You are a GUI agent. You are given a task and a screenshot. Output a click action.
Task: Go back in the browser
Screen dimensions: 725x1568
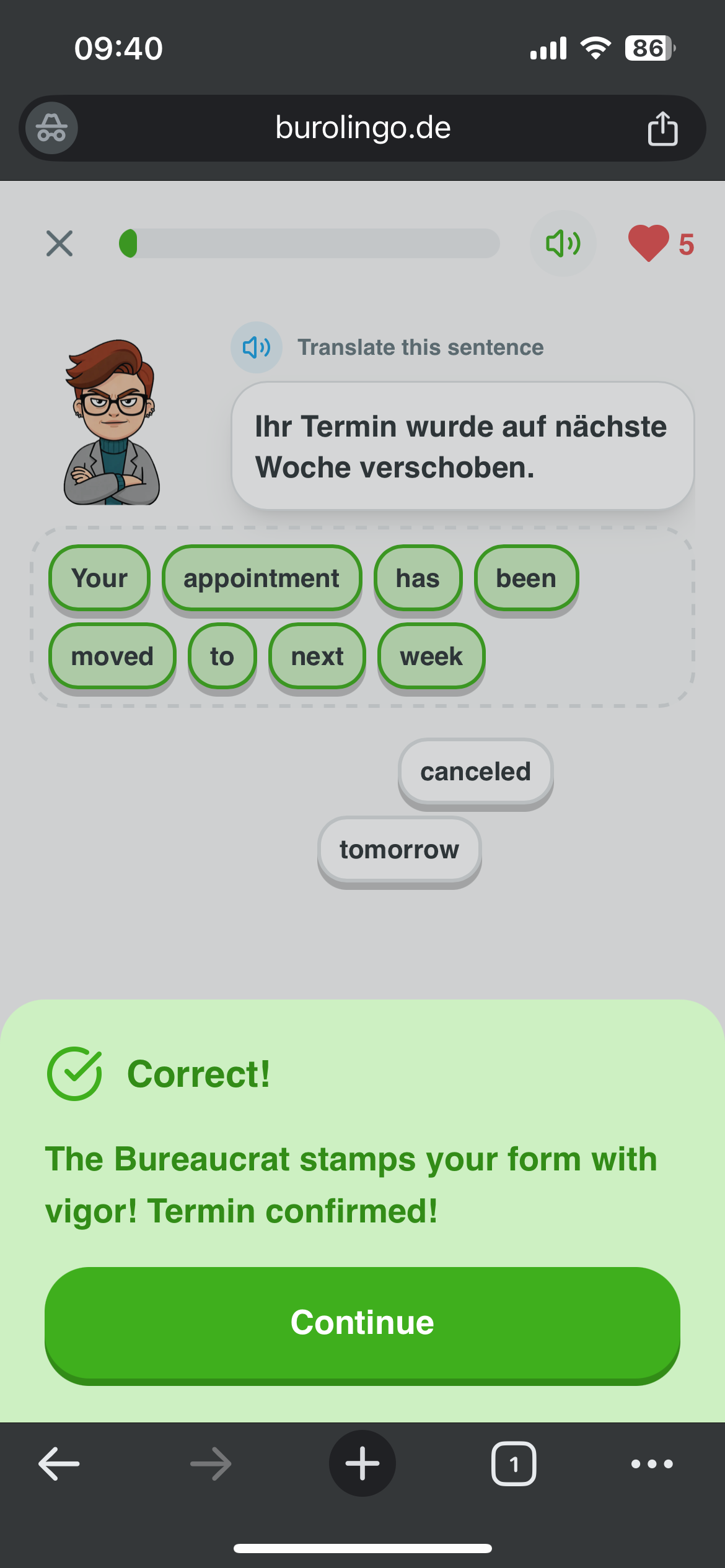[59, 1464]
